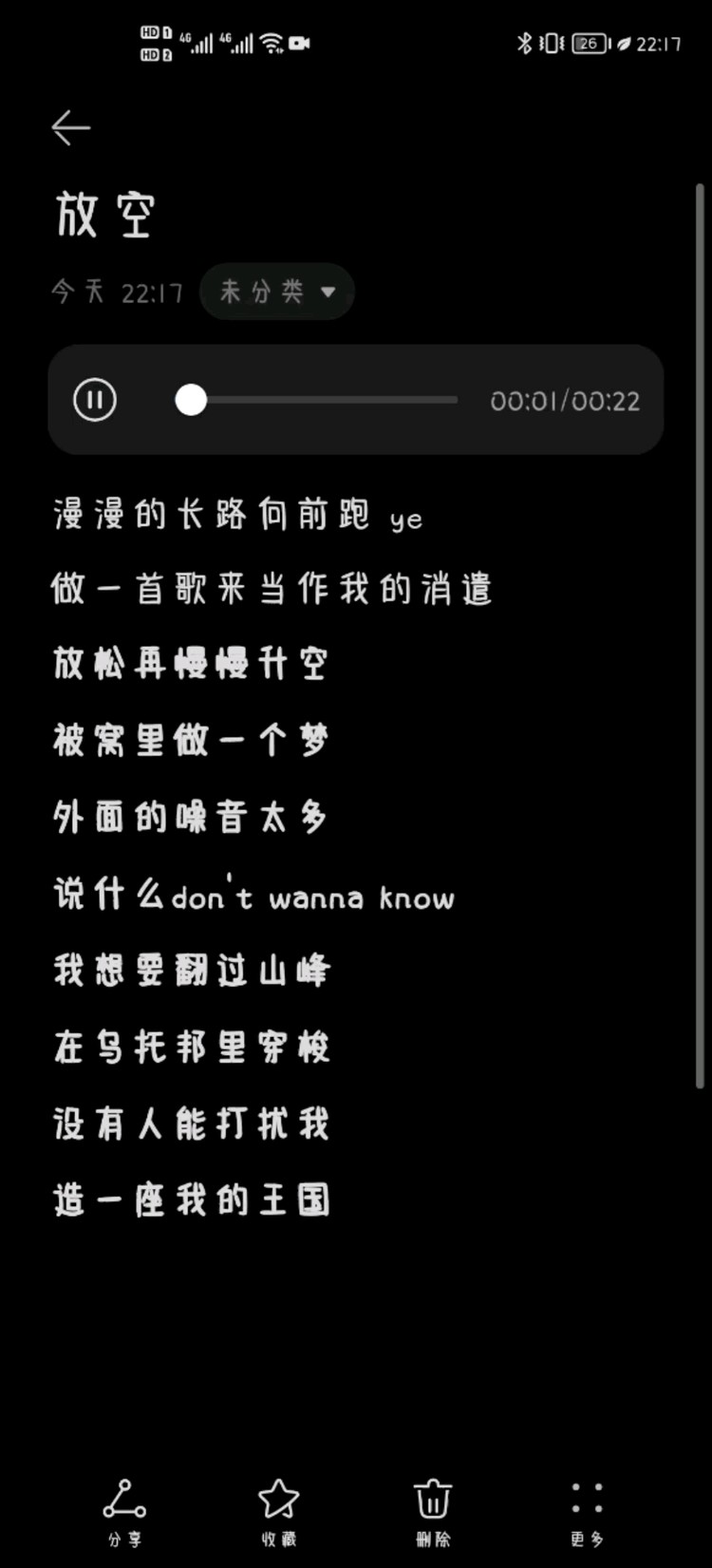Go back using the top-left arrow

pos(71,127)
